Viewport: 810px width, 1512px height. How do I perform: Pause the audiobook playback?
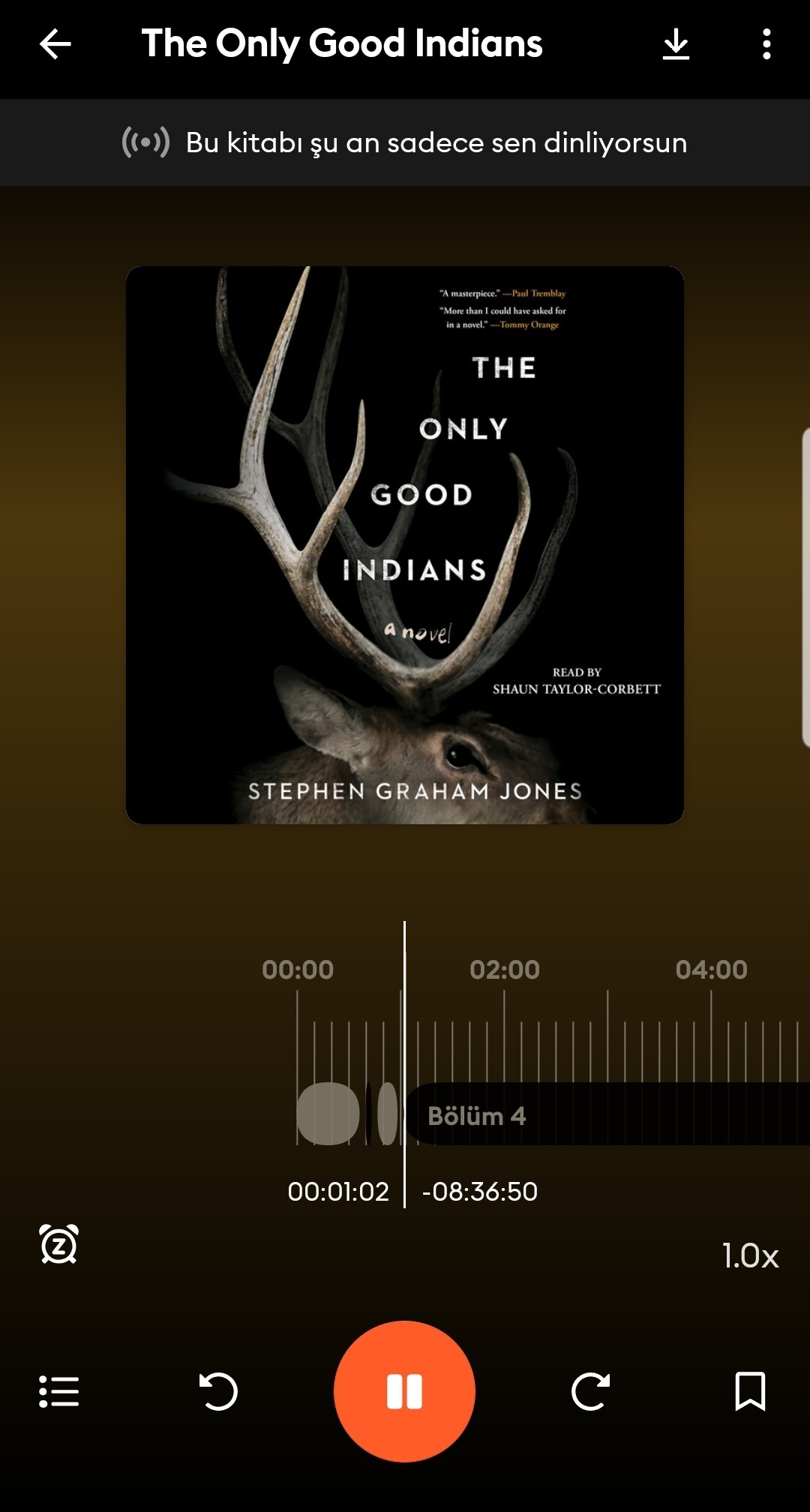[404, 1391]
